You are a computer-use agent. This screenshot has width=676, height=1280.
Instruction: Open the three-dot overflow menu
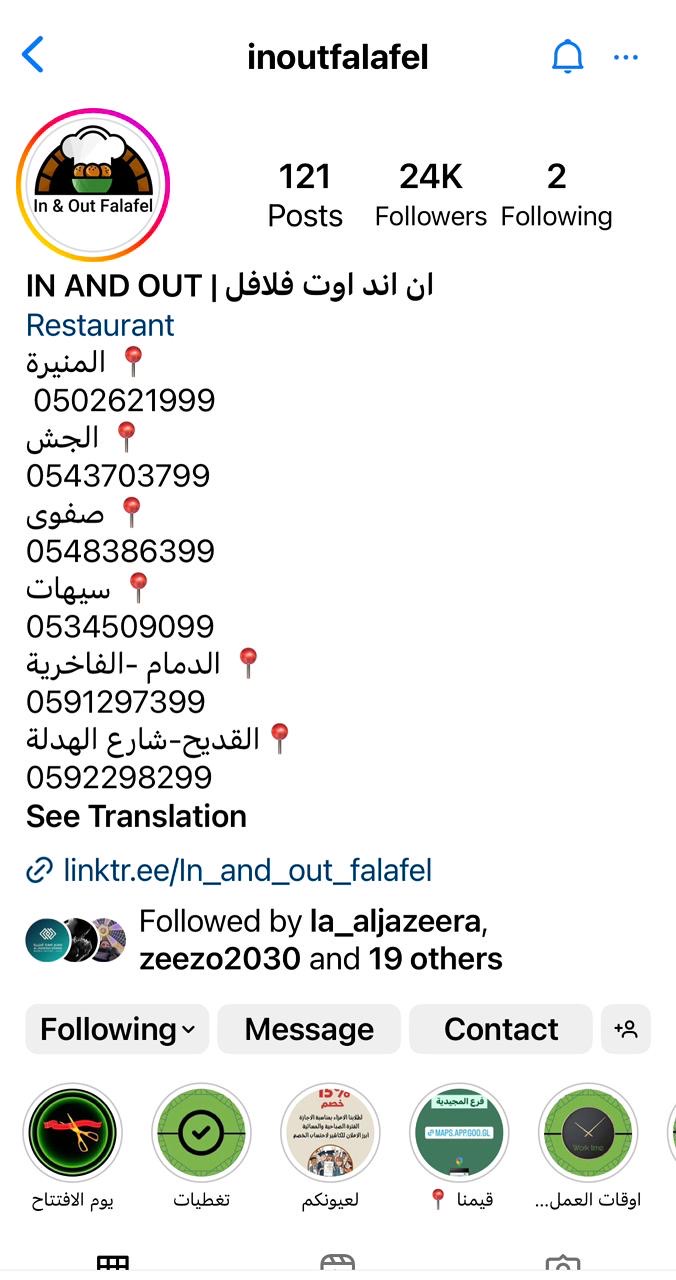pyautogui.click(x=626, y=57)
